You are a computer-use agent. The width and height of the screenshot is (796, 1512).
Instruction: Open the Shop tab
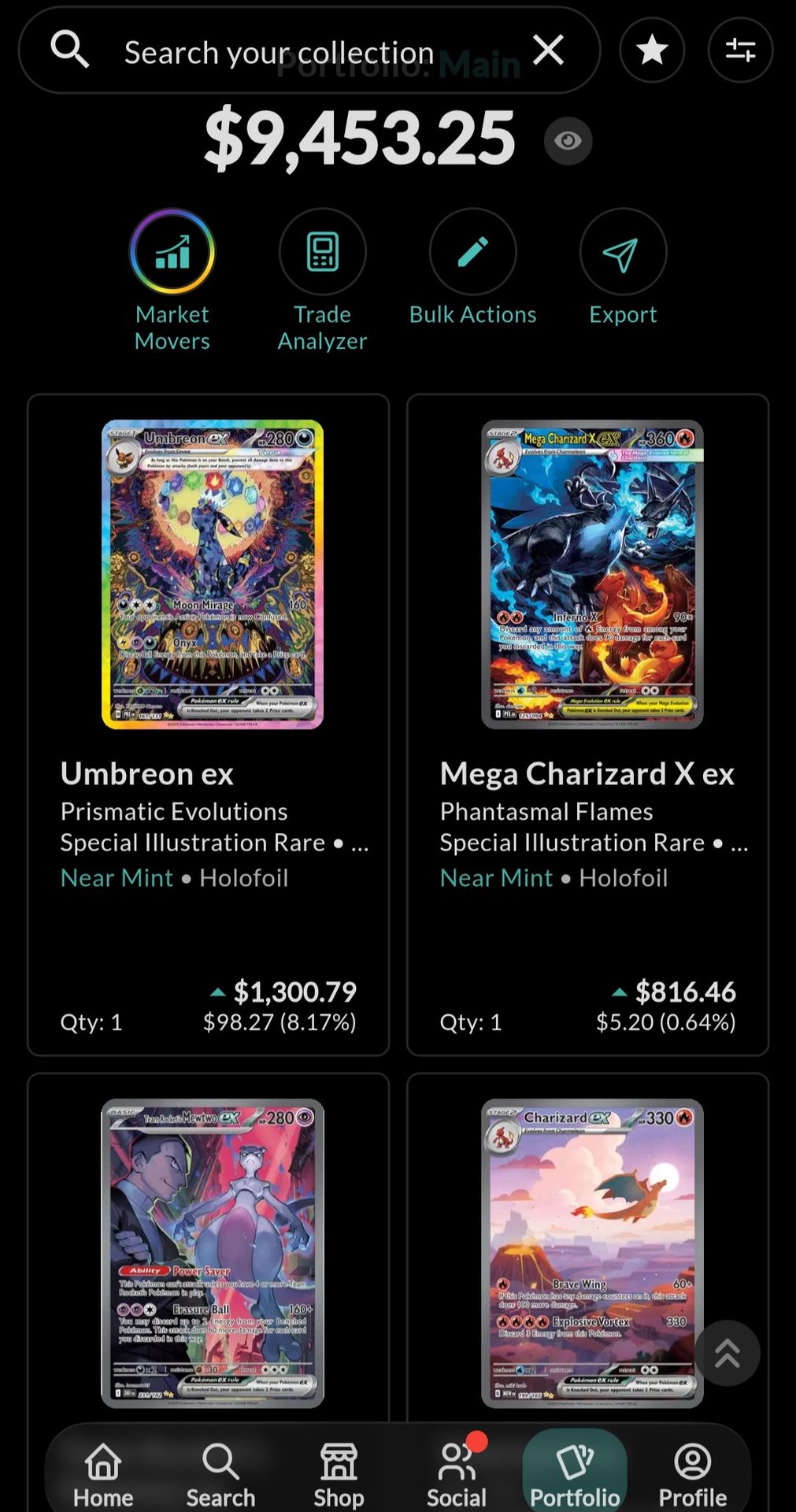339,1474
